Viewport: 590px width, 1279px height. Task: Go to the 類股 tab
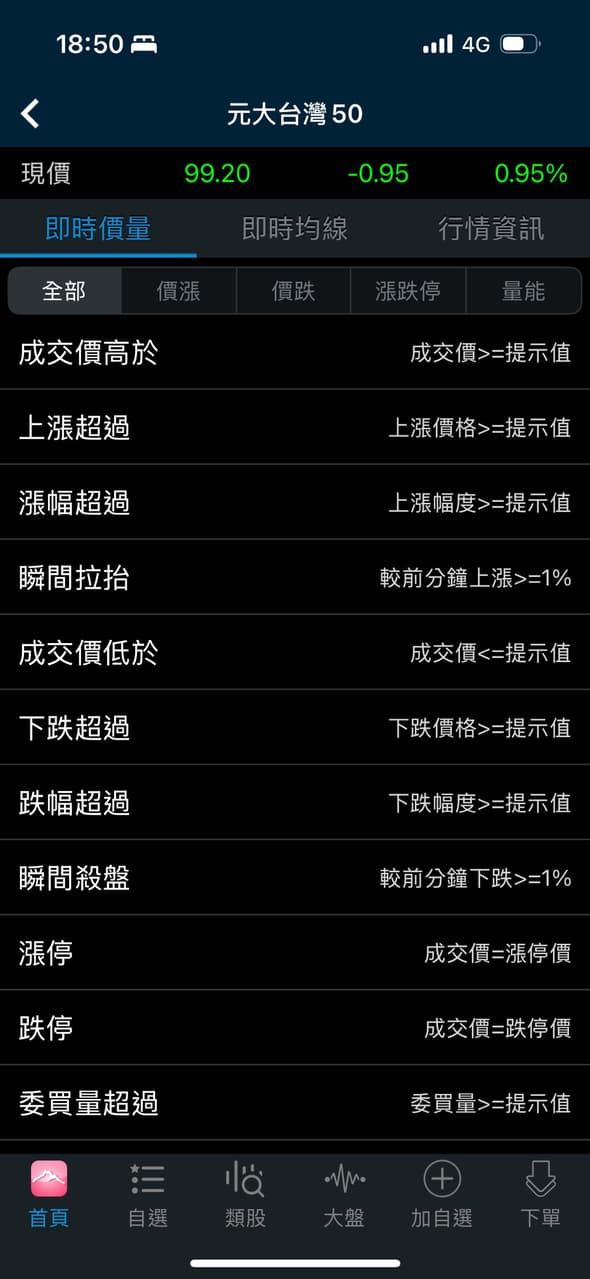(246, 1195)
